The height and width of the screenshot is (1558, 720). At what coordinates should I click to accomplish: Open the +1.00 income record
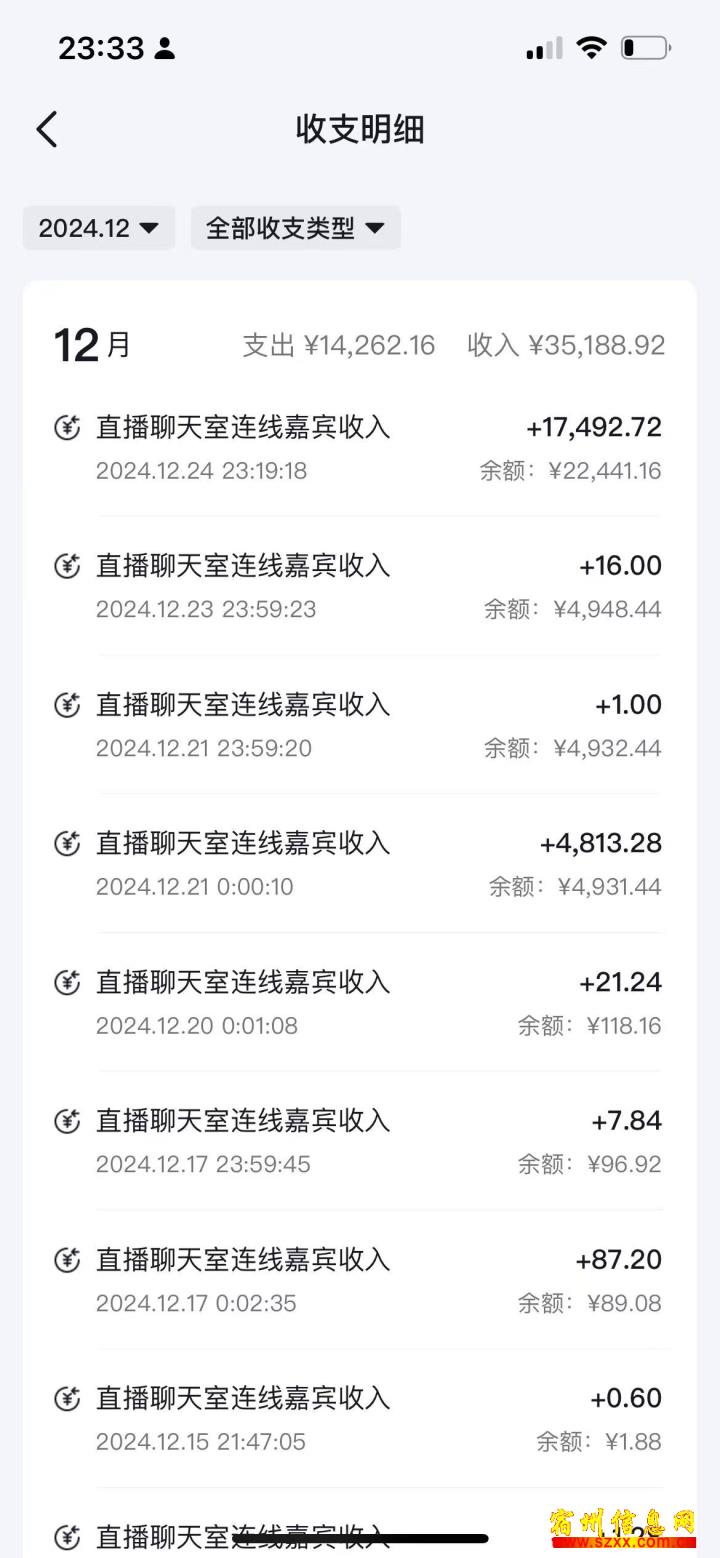[x=359, y=726]
